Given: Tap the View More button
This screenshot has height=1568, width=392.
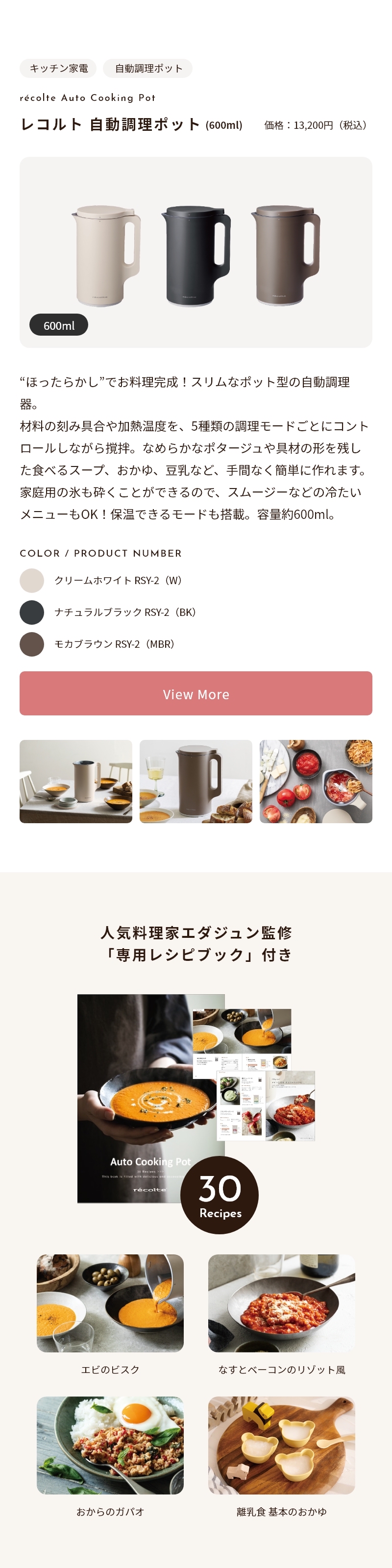Looking at the screenshot, I should coord(196,693).
